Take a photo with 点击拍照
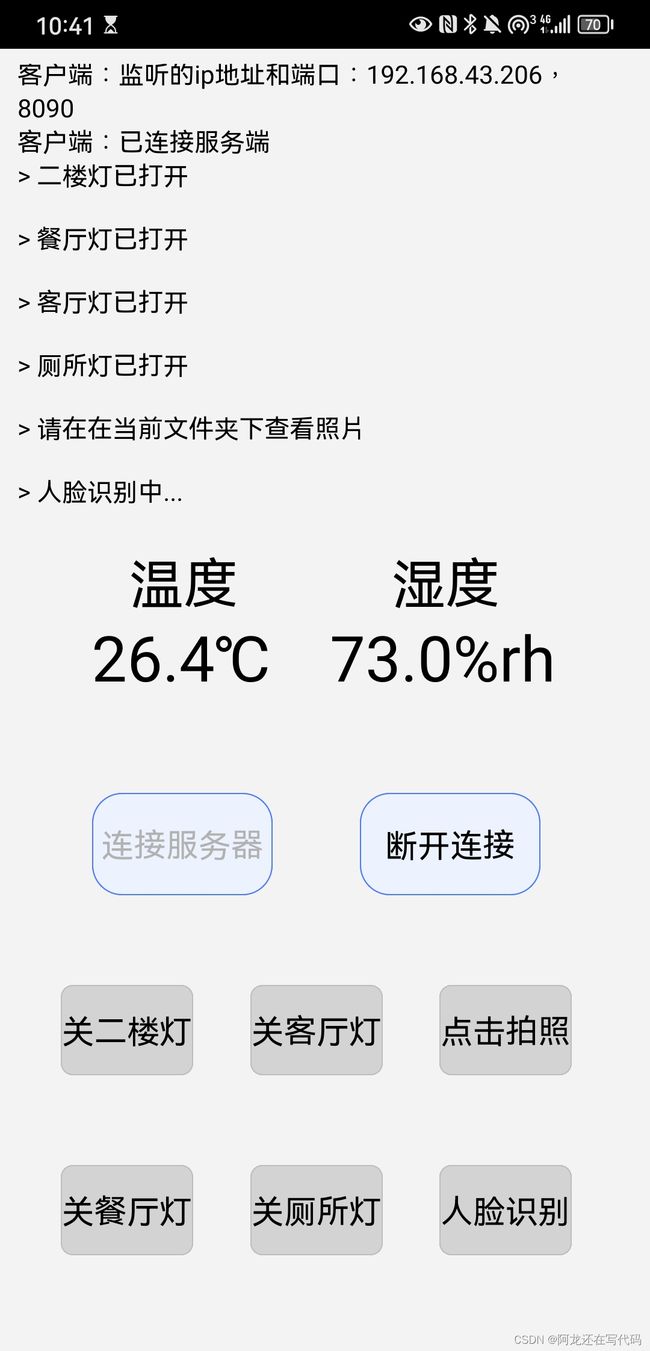 [505, 1030]
